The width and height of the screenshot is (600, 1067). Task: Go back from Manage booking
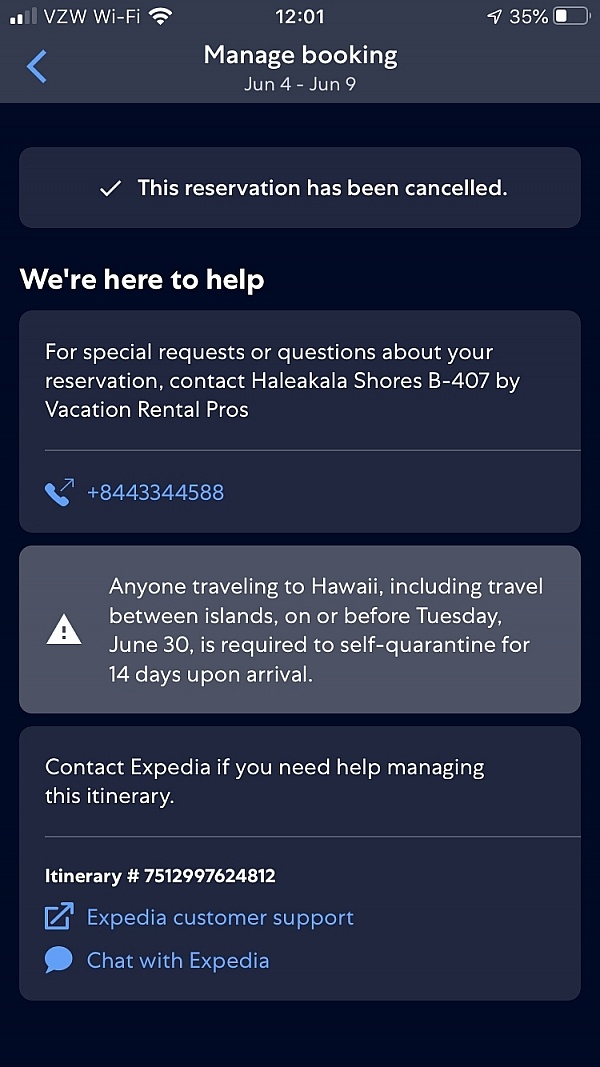37,67
